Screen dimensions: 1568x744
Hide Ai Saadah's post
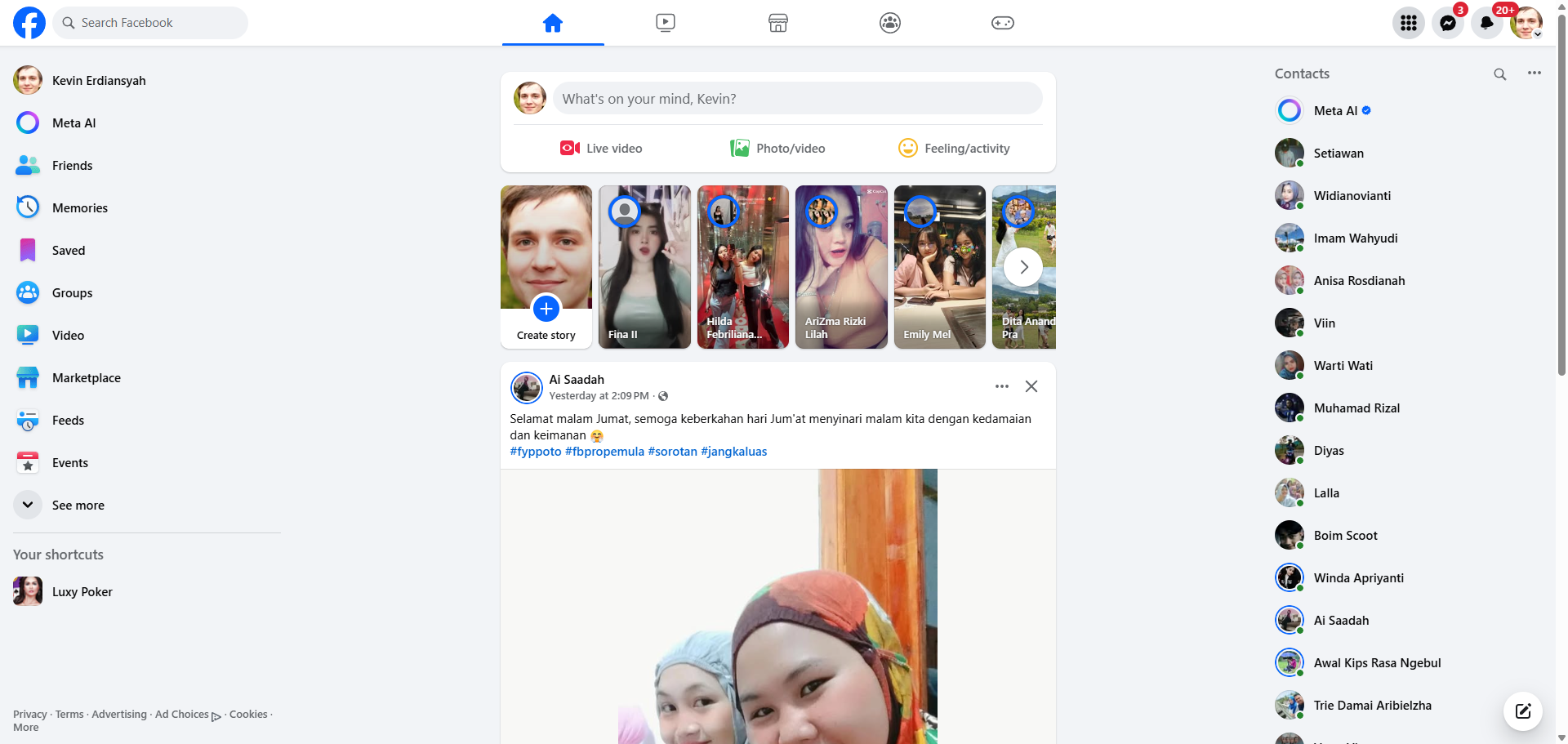click(x=1031, y=386)
